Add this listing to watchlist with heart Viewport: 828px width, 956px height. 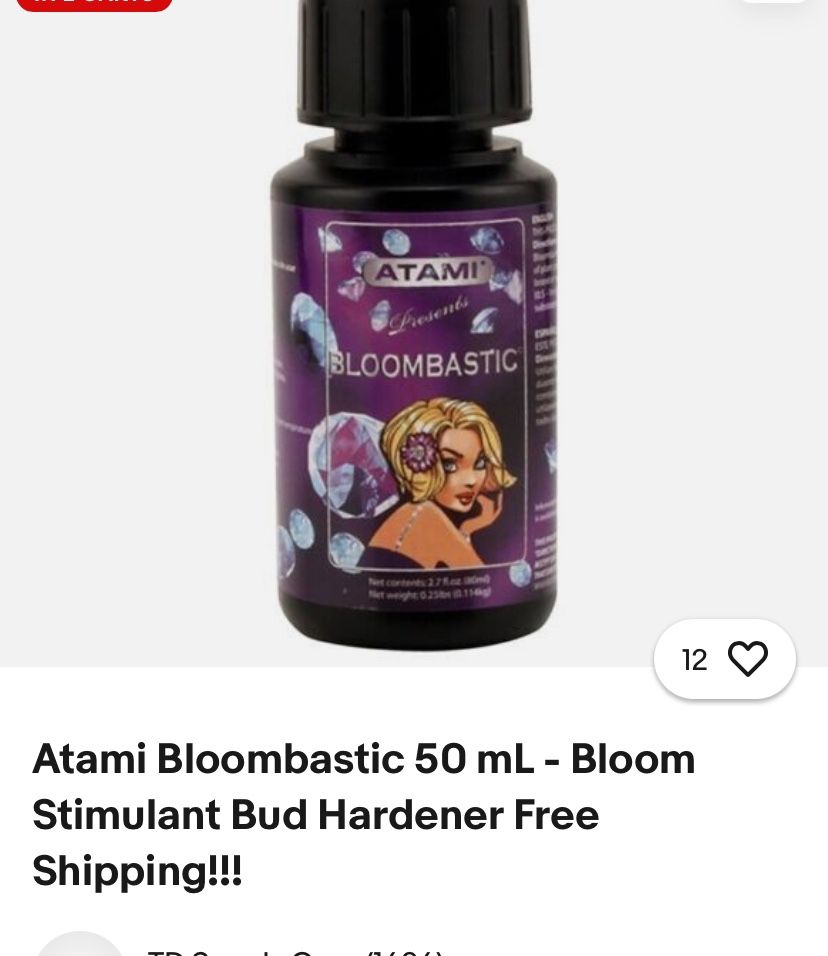point(746,659)
